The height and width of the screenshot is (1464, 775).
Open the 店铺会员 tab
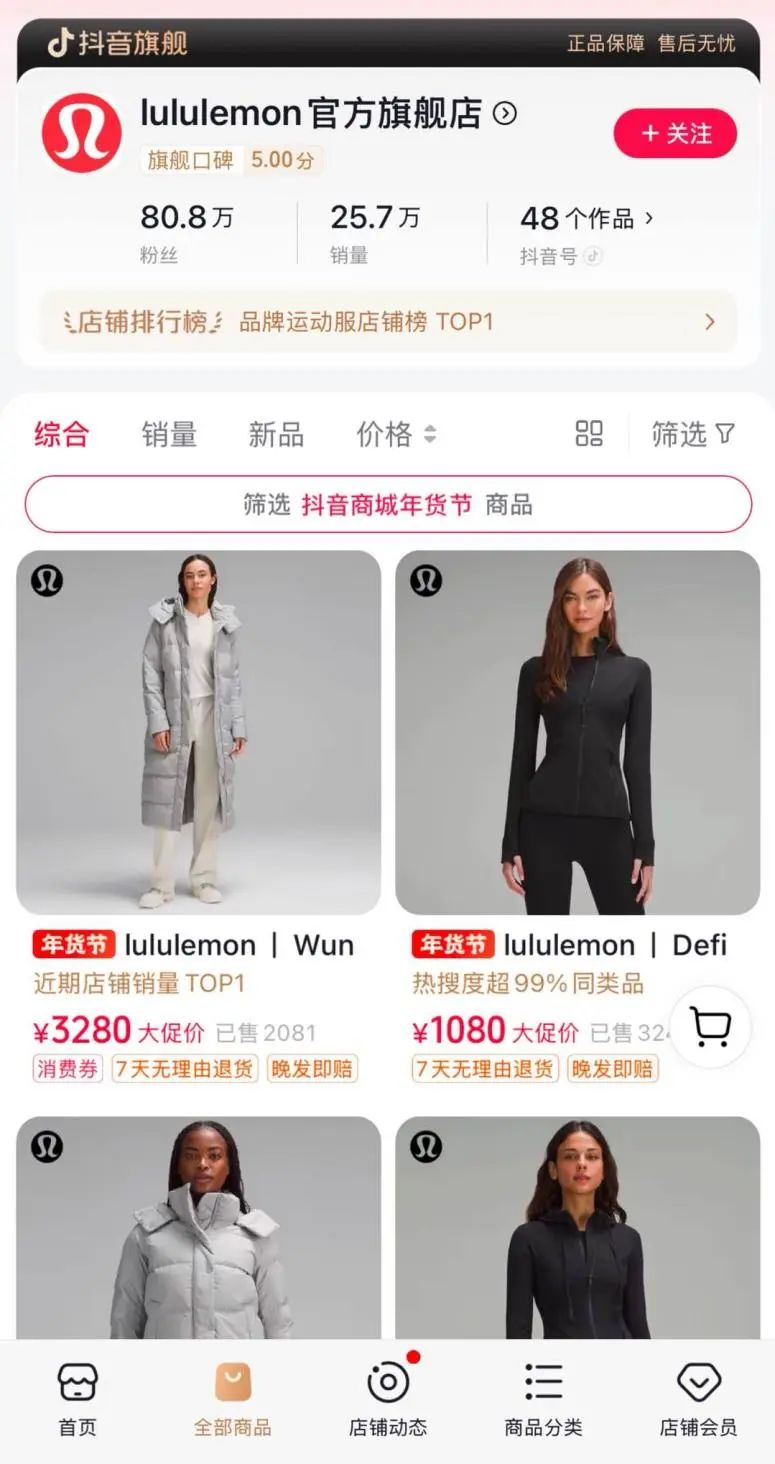coord(698,1398)
